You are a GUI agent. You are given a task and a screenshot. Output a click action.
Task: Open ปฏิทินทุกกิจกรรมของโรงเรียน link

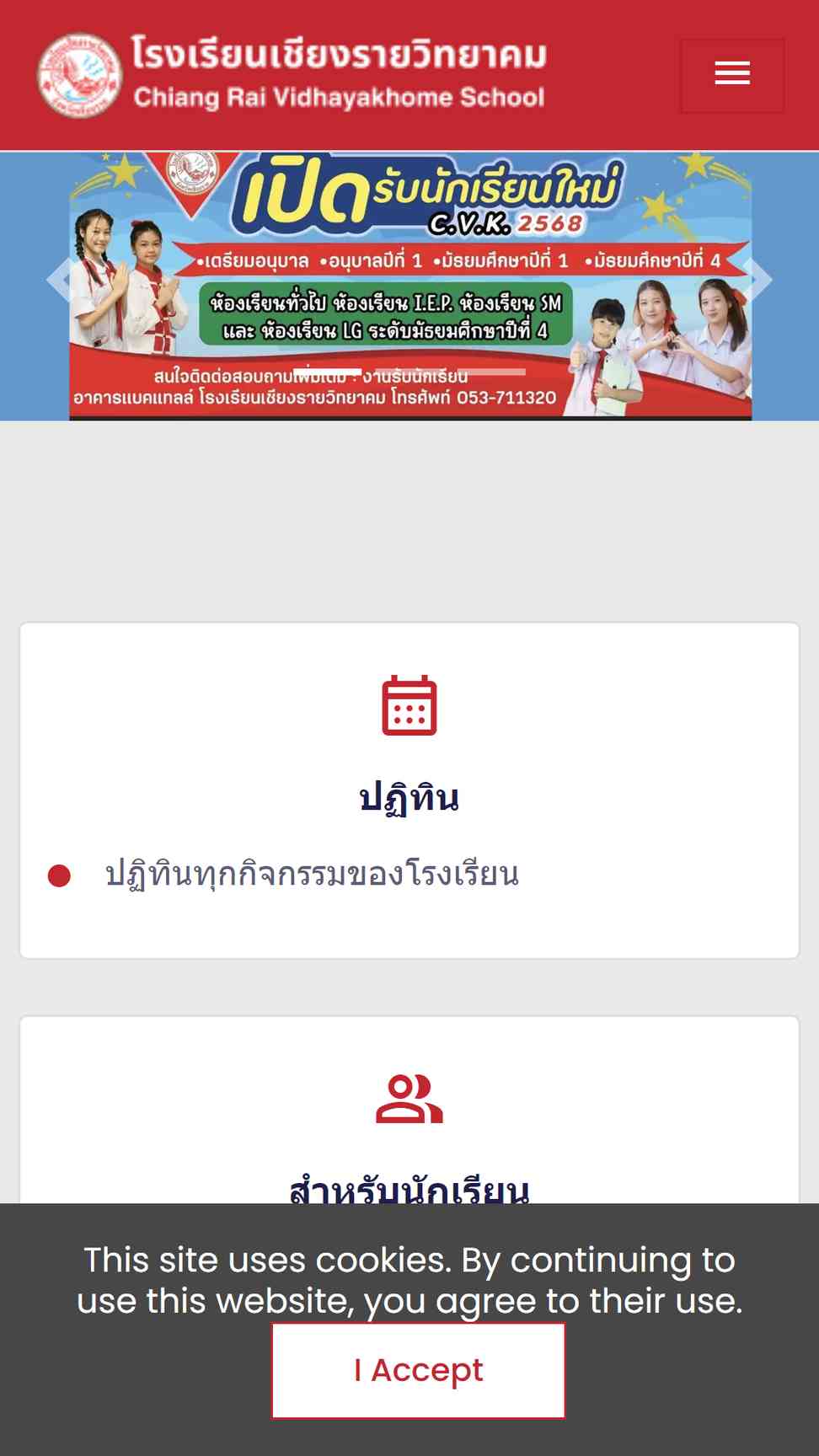(312, 875)
